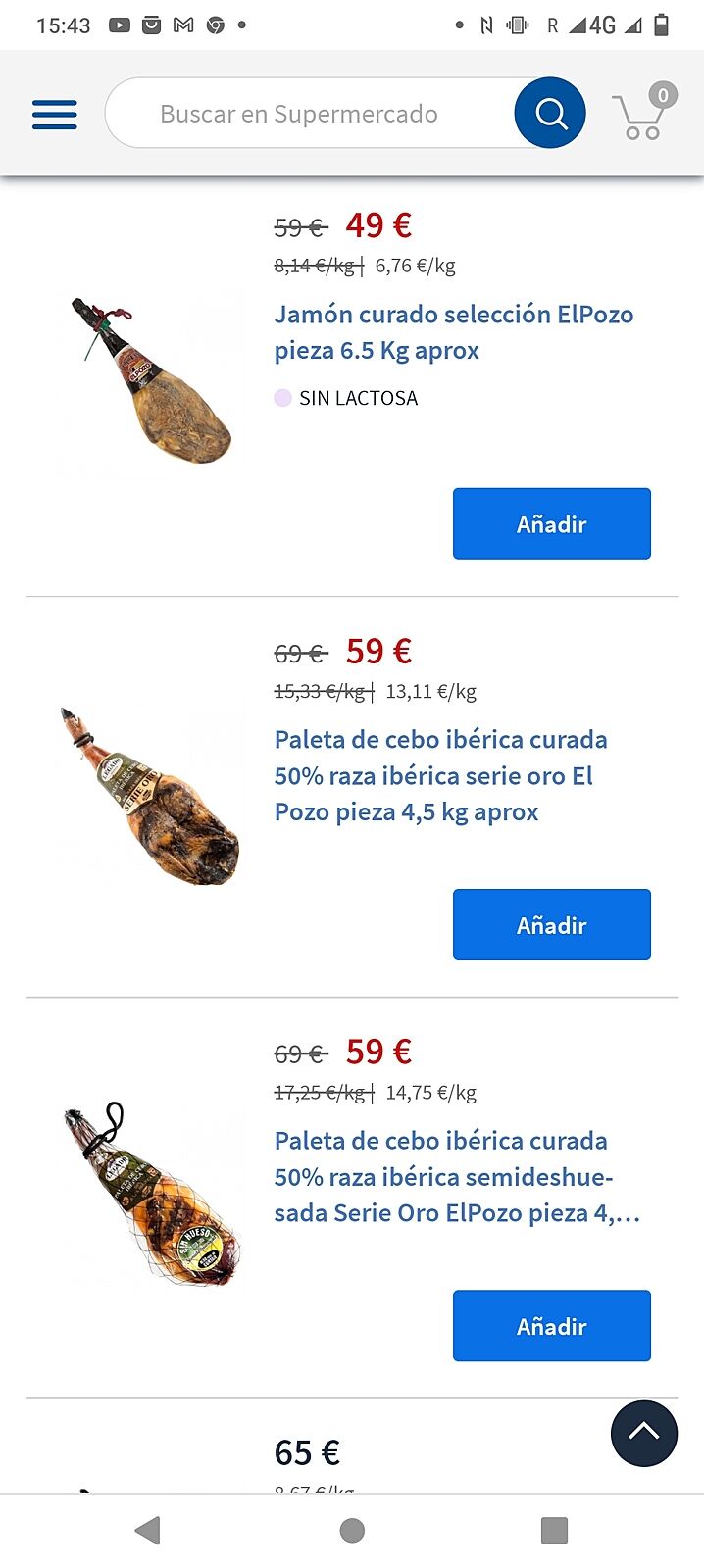Add the semideshuesada Serie Oro paleta
Screen dimensions: 704x1568
click(x=551, y=1326)
